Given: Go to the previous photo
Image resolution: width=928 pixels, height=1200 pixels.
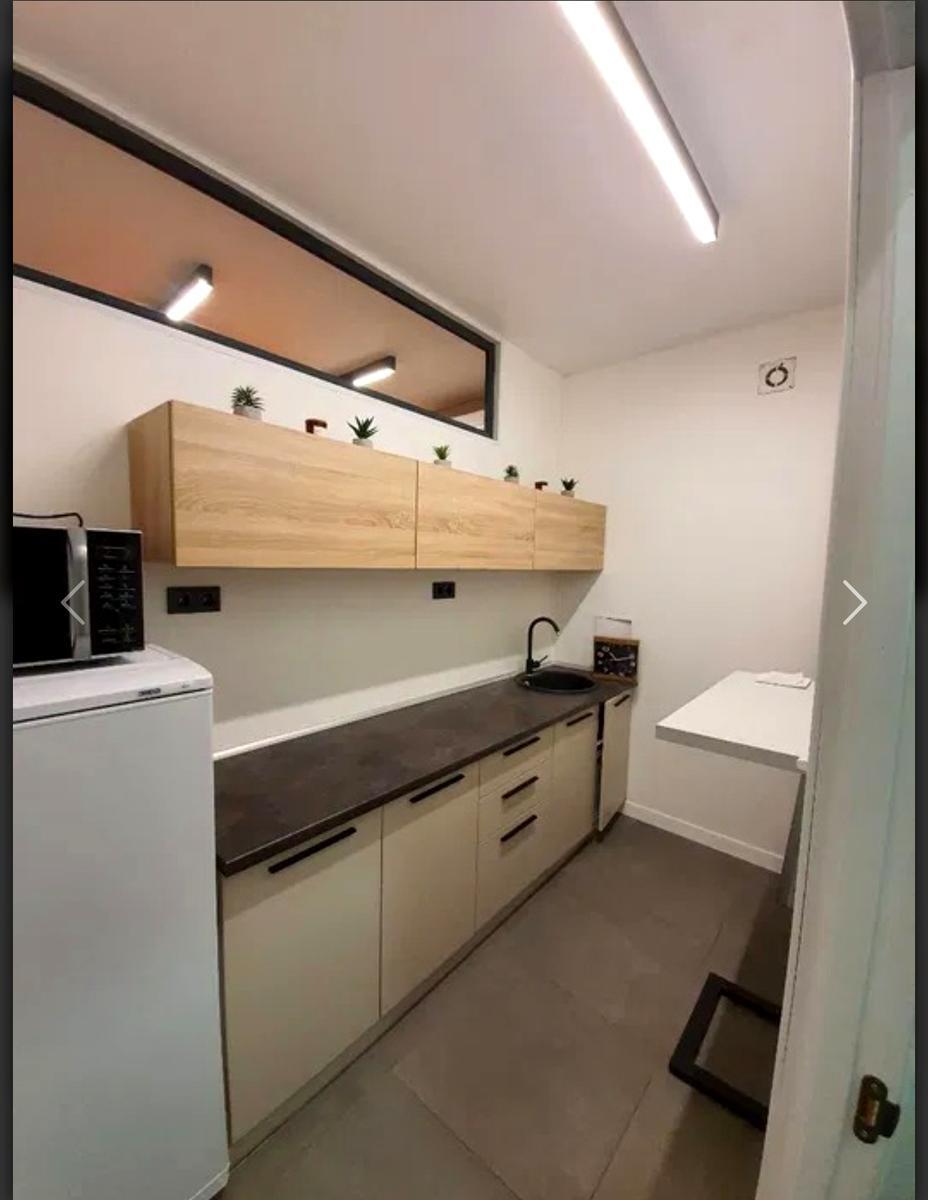Looking at the screenshot, I should click(x=73, y=602).
